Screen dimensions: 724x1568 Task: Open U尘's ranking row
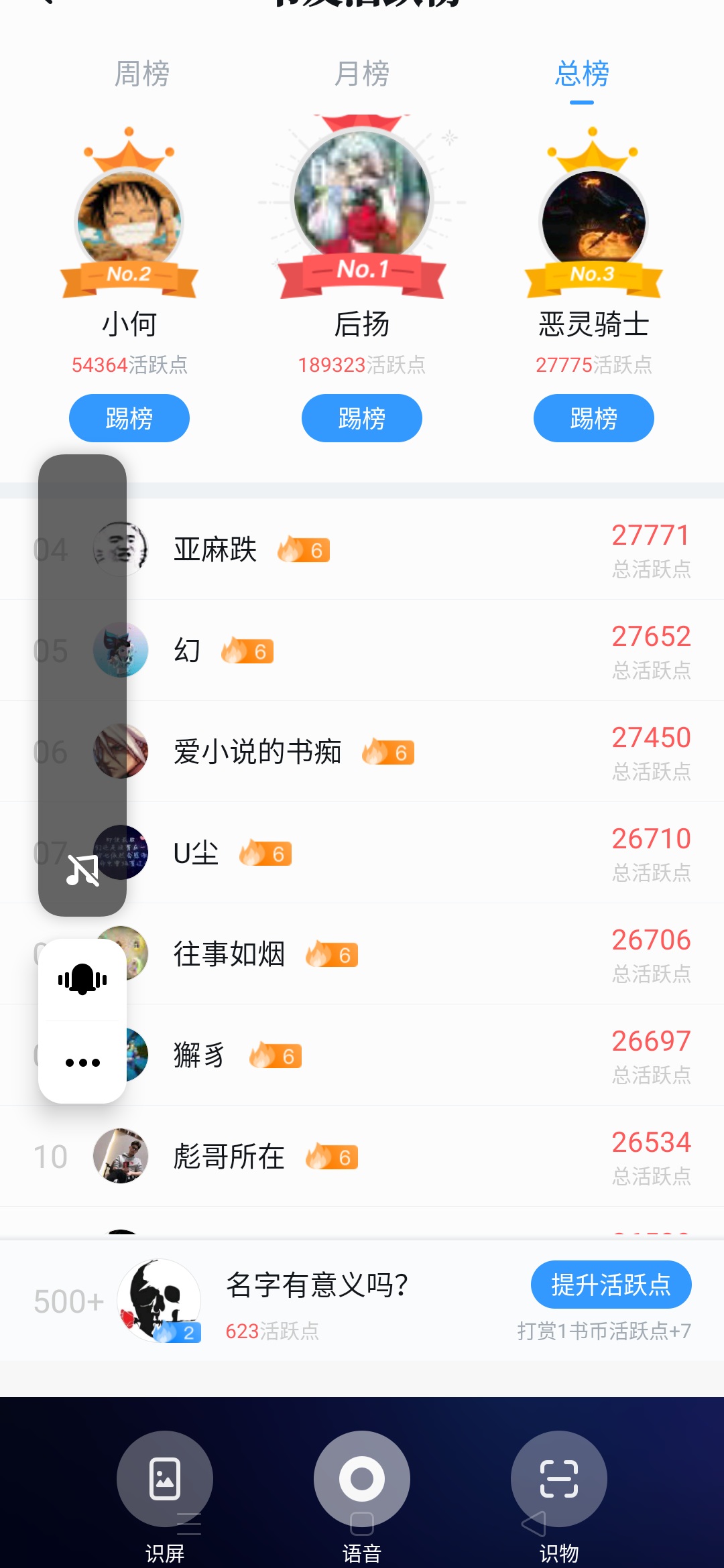point(402,853)
